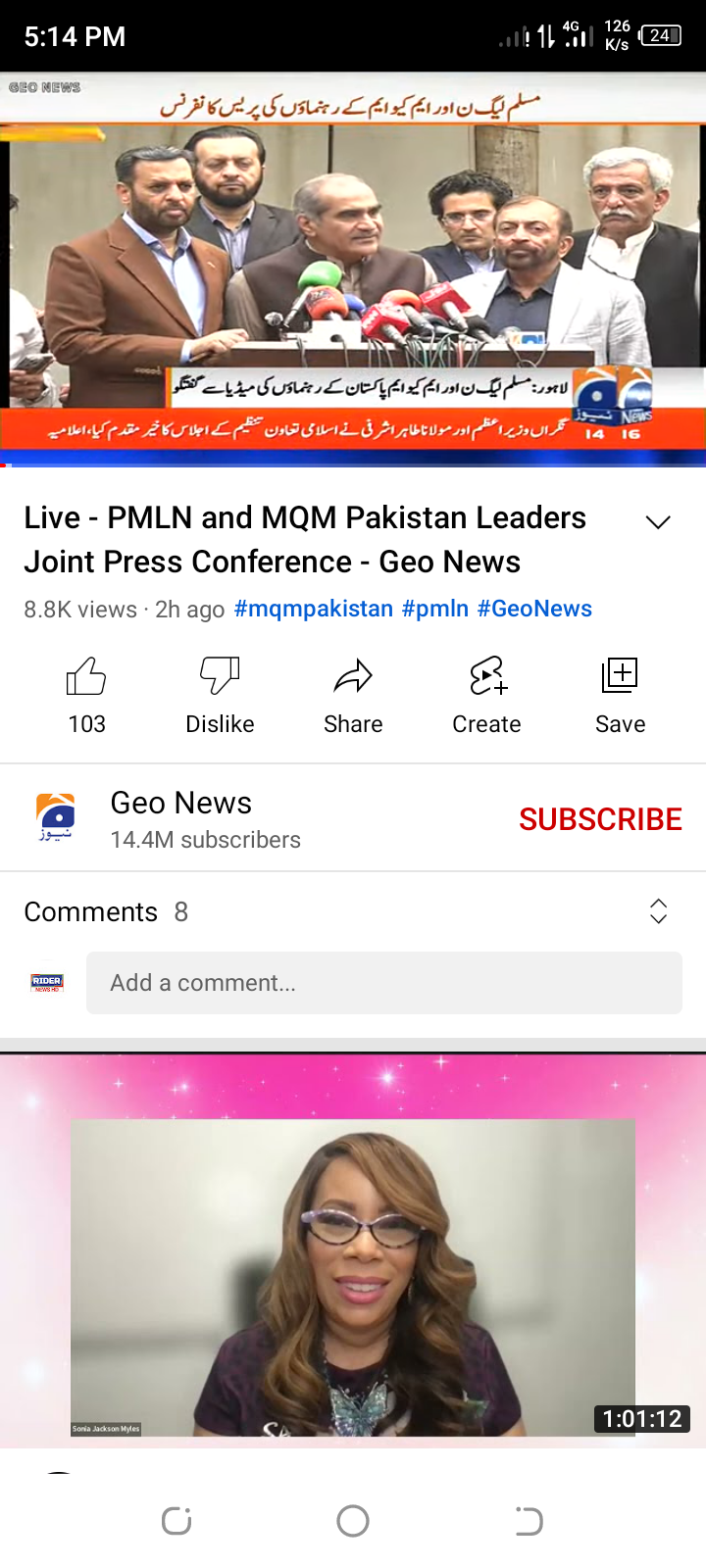Tap the Geo News video player
The height and width of the screenshot is (1568, 706).
pyautogui.click(x=353, y=267)
